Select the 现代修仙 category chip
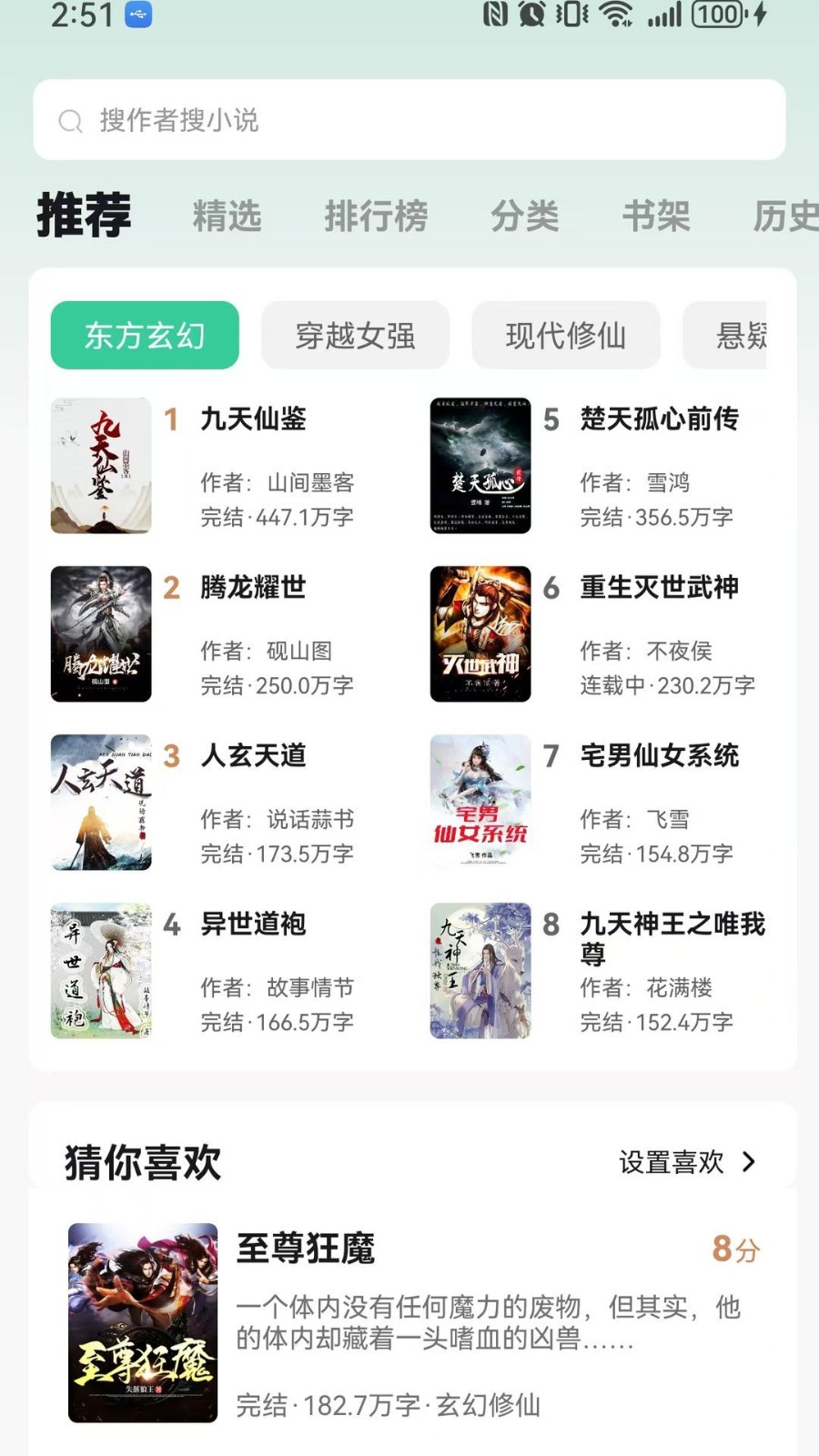The image size is (819, 1456). point(565,336)
